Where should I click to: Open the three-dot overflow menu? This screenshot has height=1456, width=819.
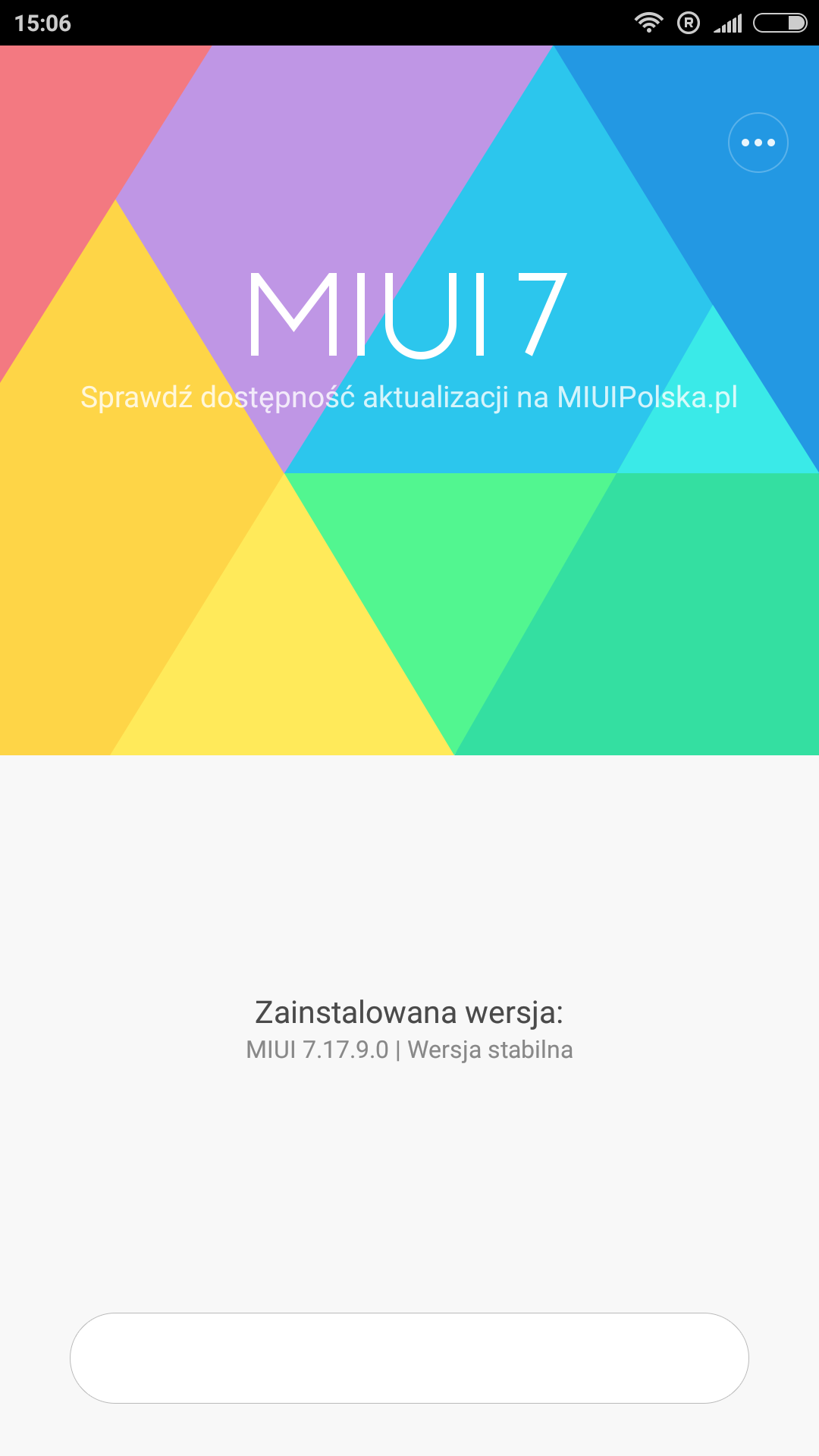pyautogui.click(x=758, y=143)
